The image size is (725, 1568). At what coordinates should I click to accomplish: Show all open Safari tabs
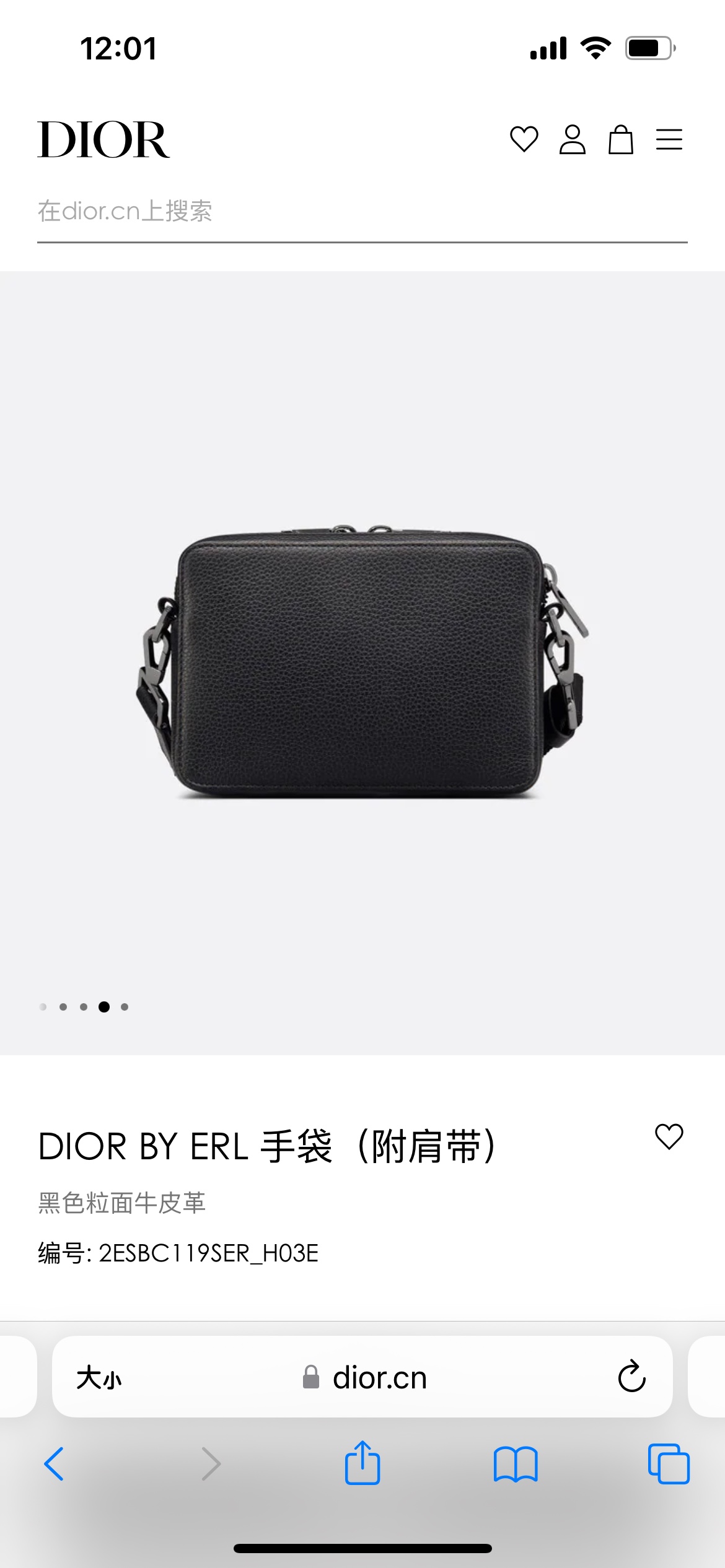tap(669, 1464)
